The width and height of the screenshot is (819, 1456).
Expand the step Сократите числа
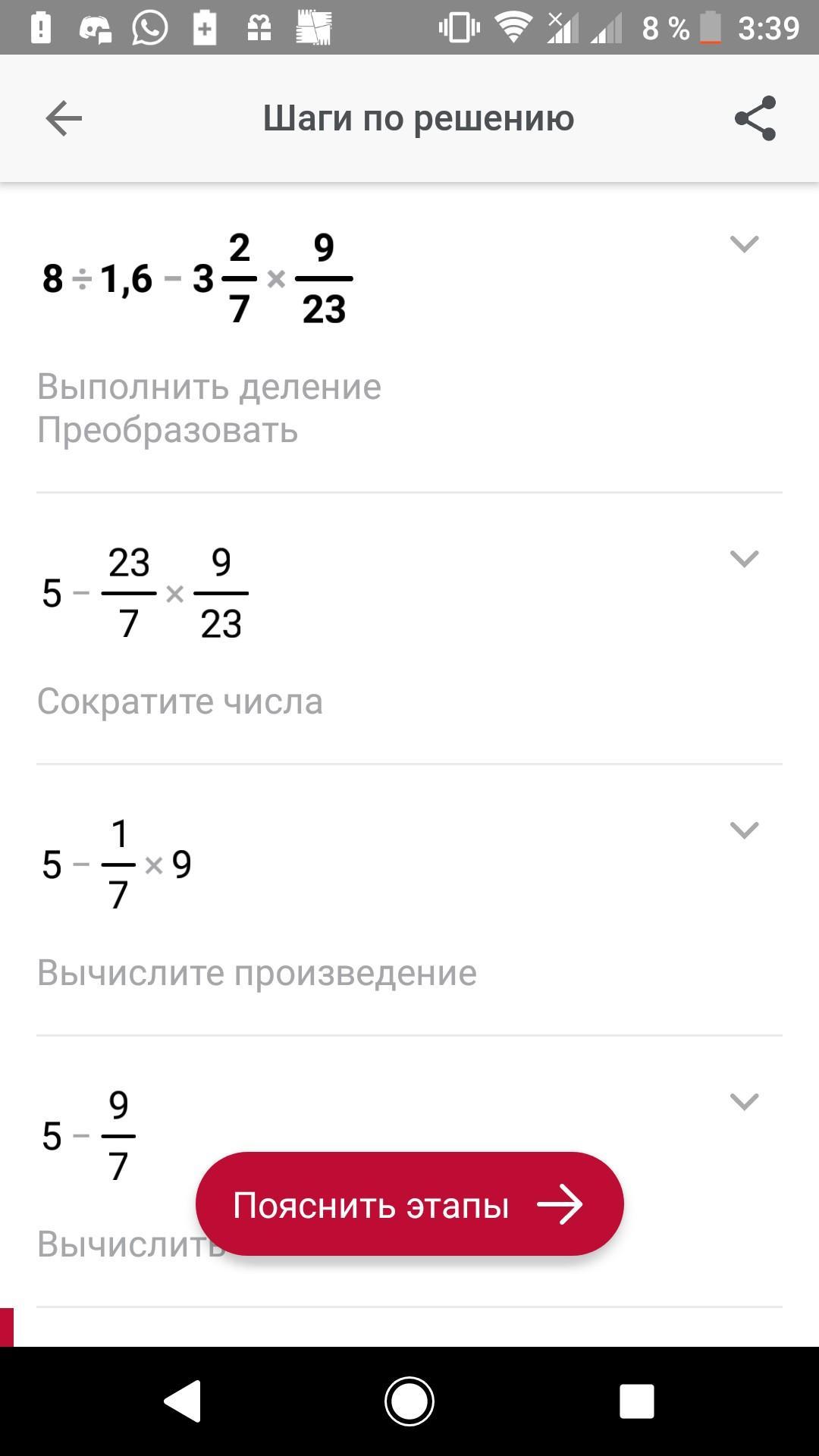[744, 559]
